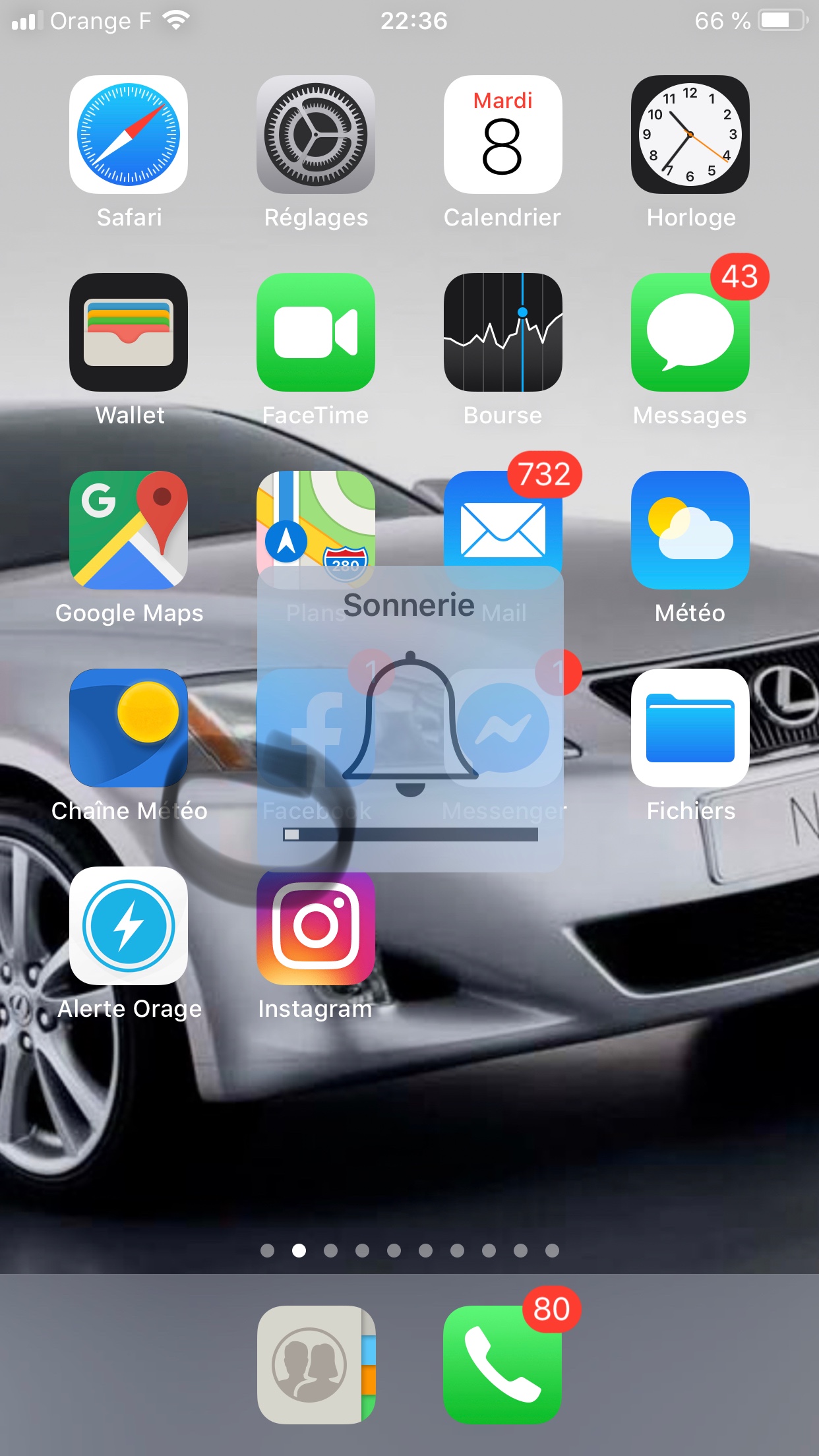Open the Contacts app in the dock
819x1456 pixels.
pos(316,1365)
